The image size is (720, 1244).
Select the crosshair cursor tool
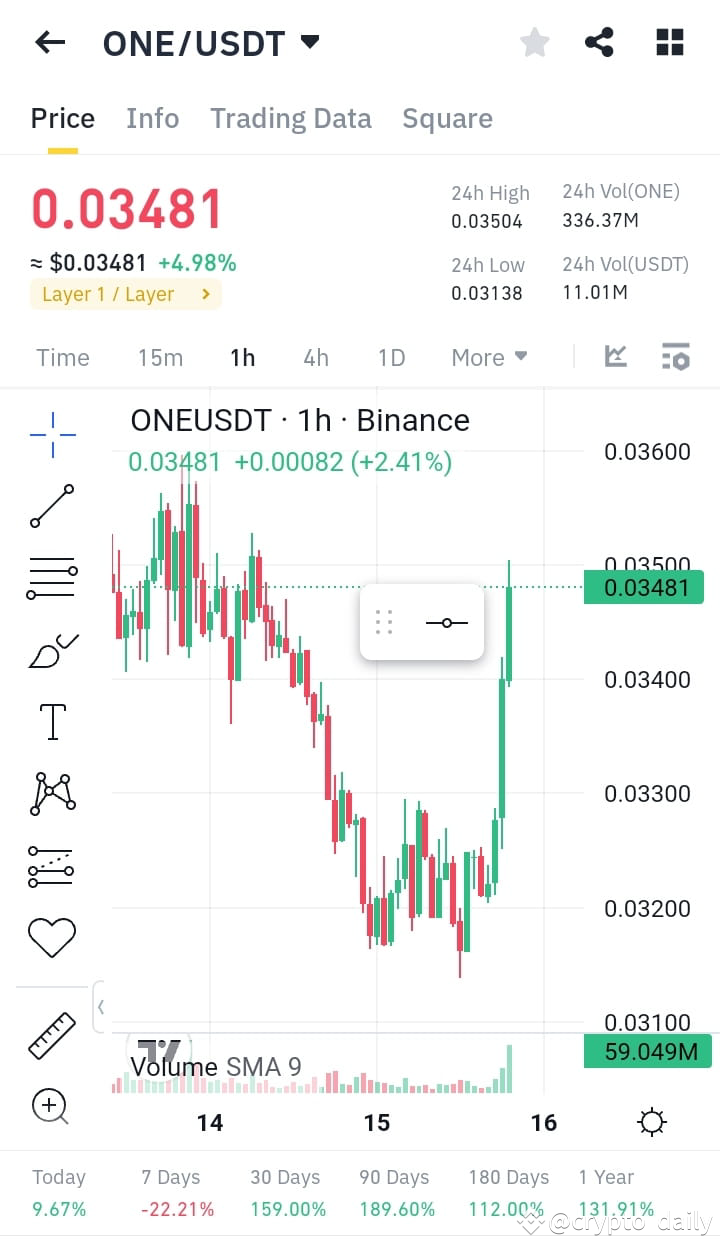coord(52,433)
